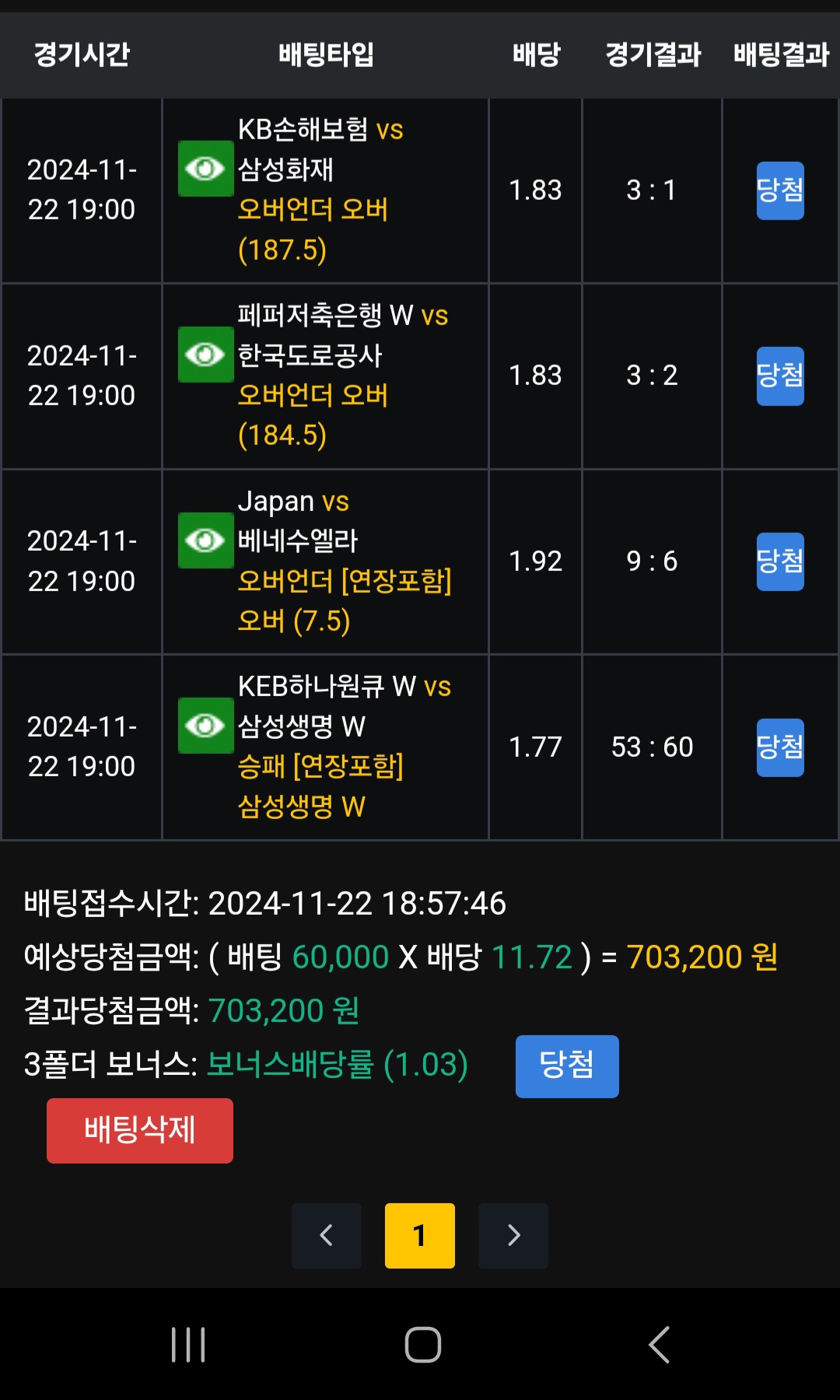Open recent apps from navigation bar
Screen dimensions: 840x1400
click(x=188, y=1345)
